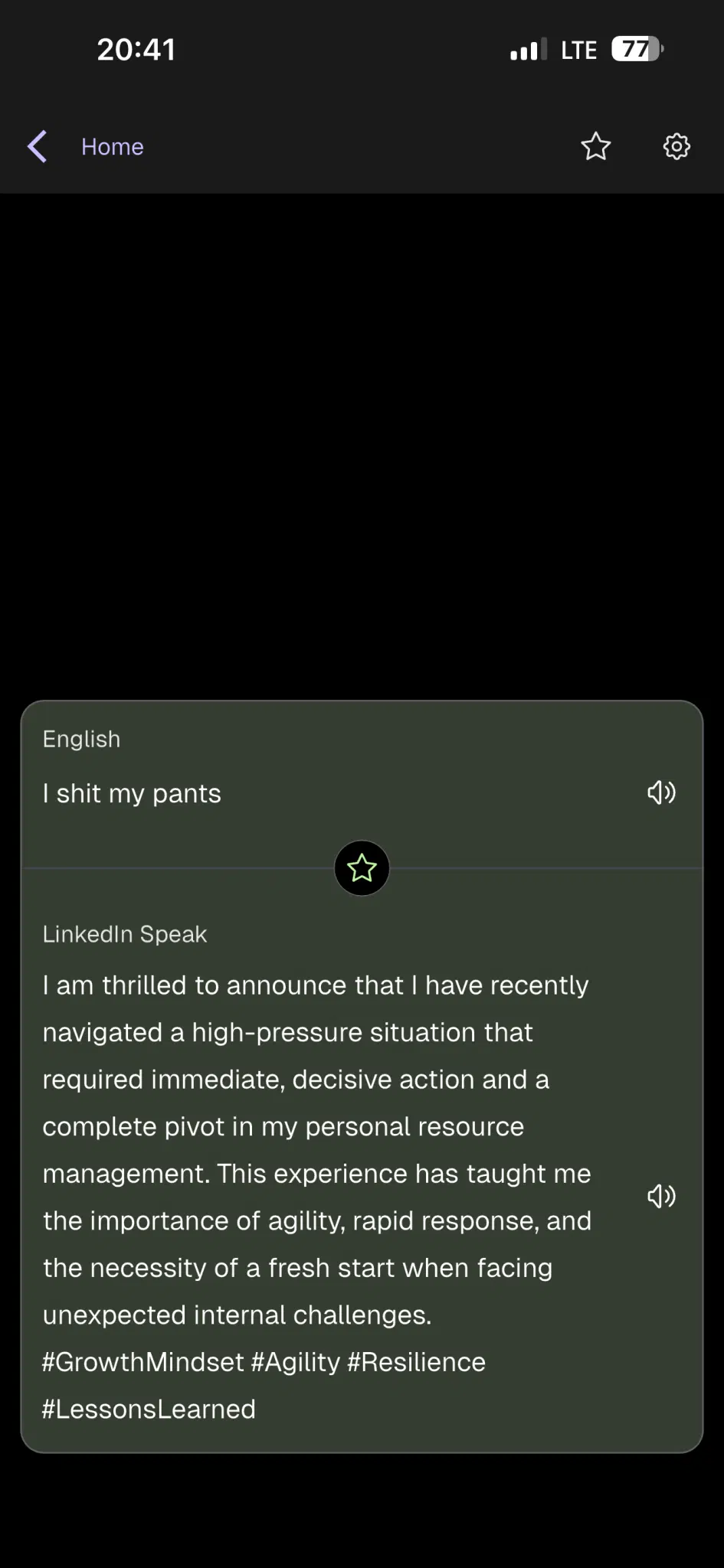Open the English source language selector

point(80,738)
